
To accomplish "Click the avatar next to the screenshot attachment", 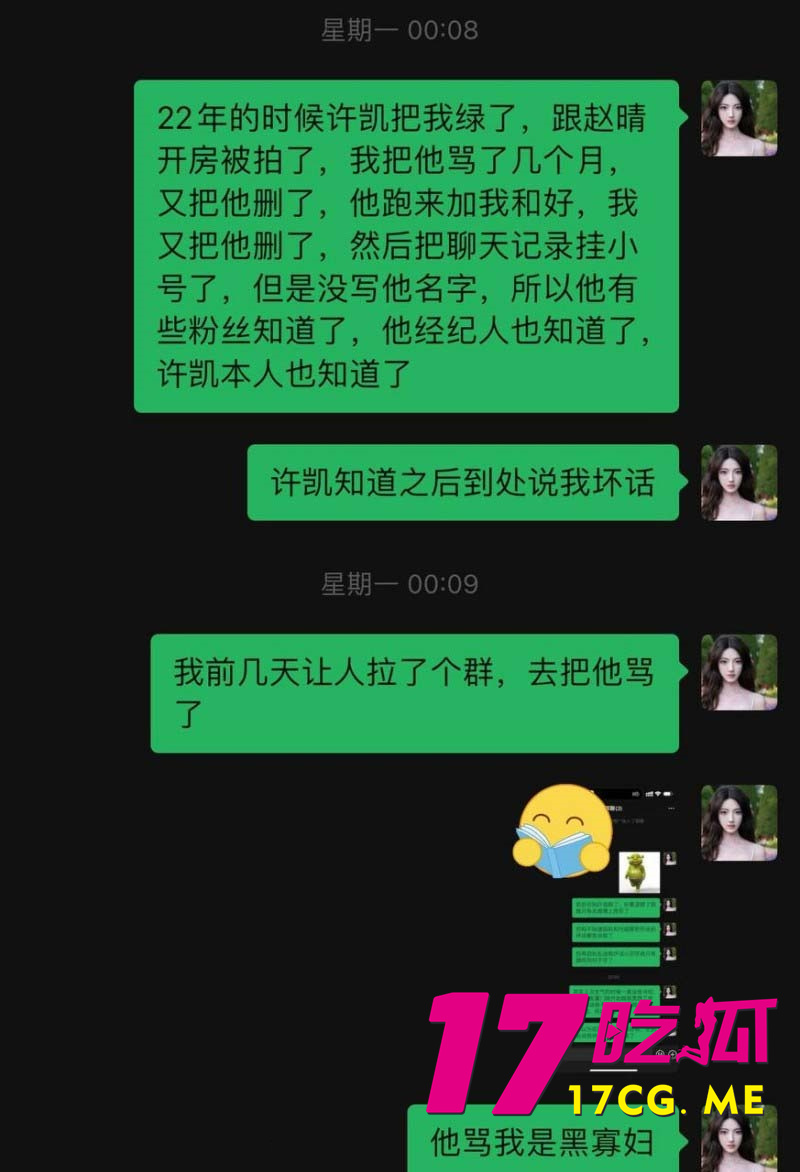I will [x=738, y=825].
